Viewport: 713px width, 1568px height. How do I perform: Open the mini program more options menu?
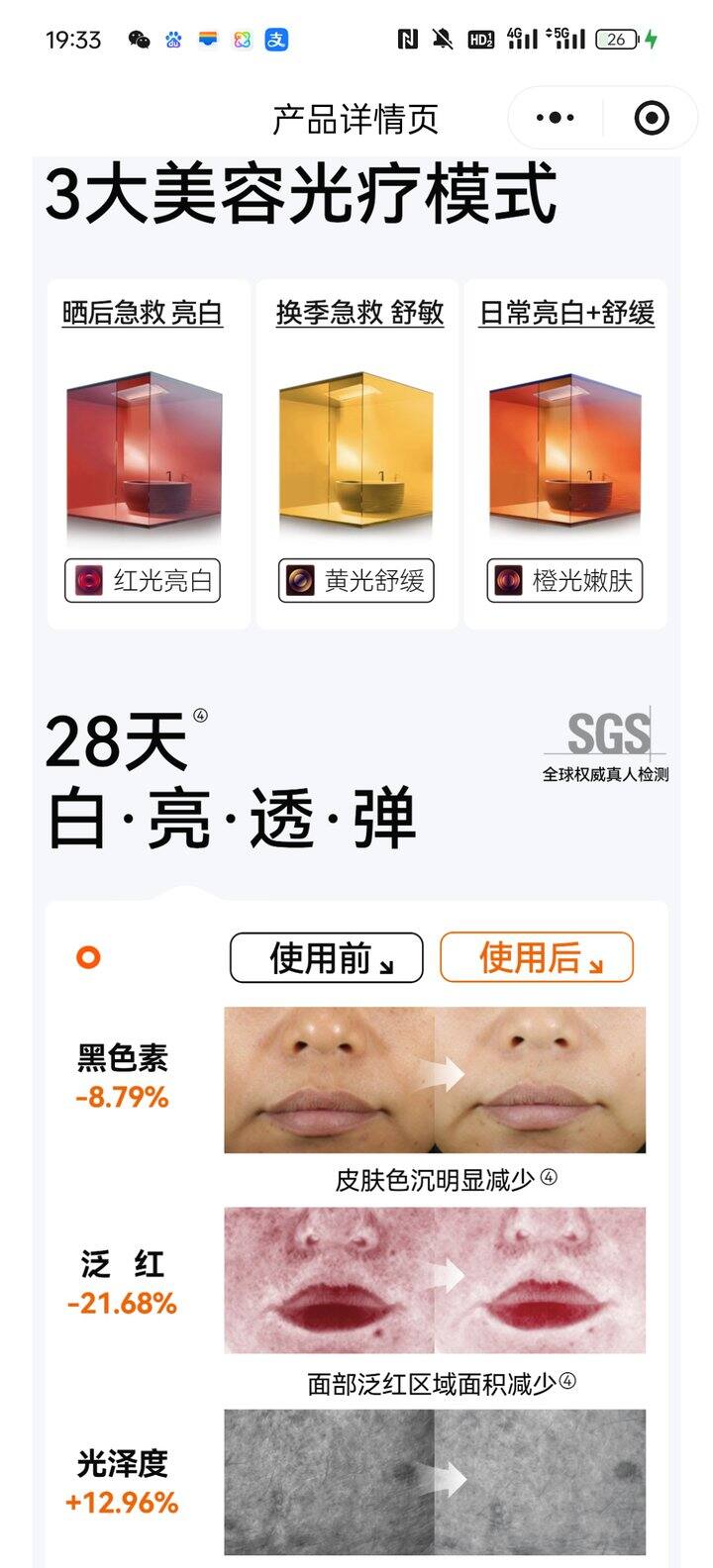point(555,119)
